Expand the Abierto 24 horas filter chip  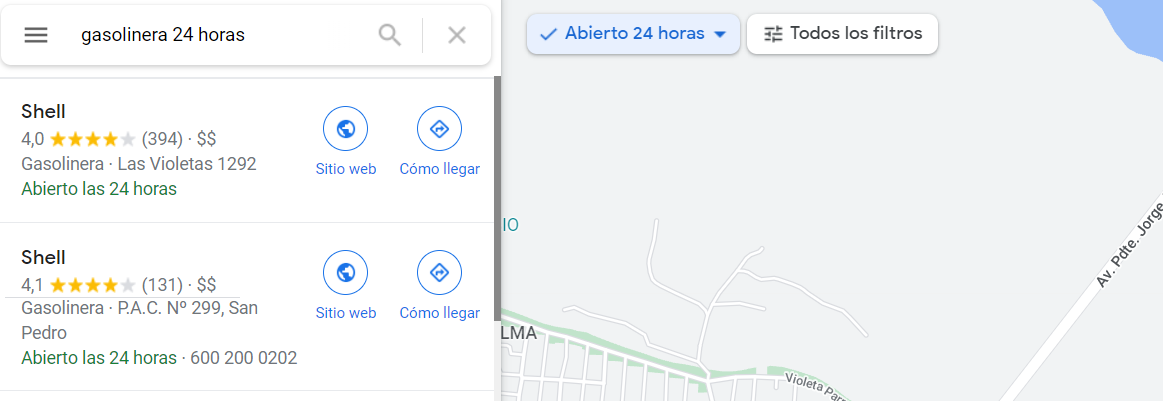point(633,34)
